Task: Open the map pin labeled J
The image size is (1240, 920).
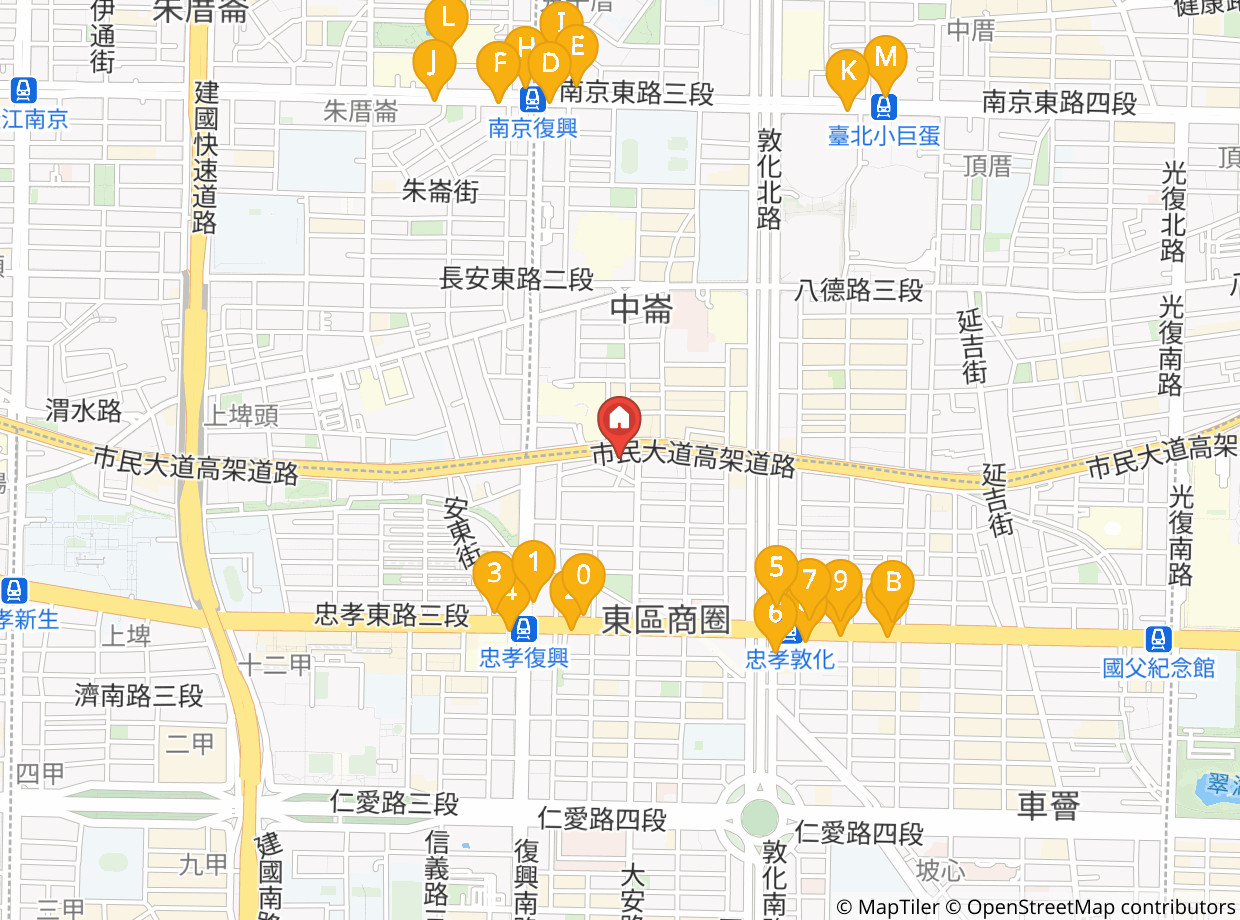Action: [x=434, y=67]
